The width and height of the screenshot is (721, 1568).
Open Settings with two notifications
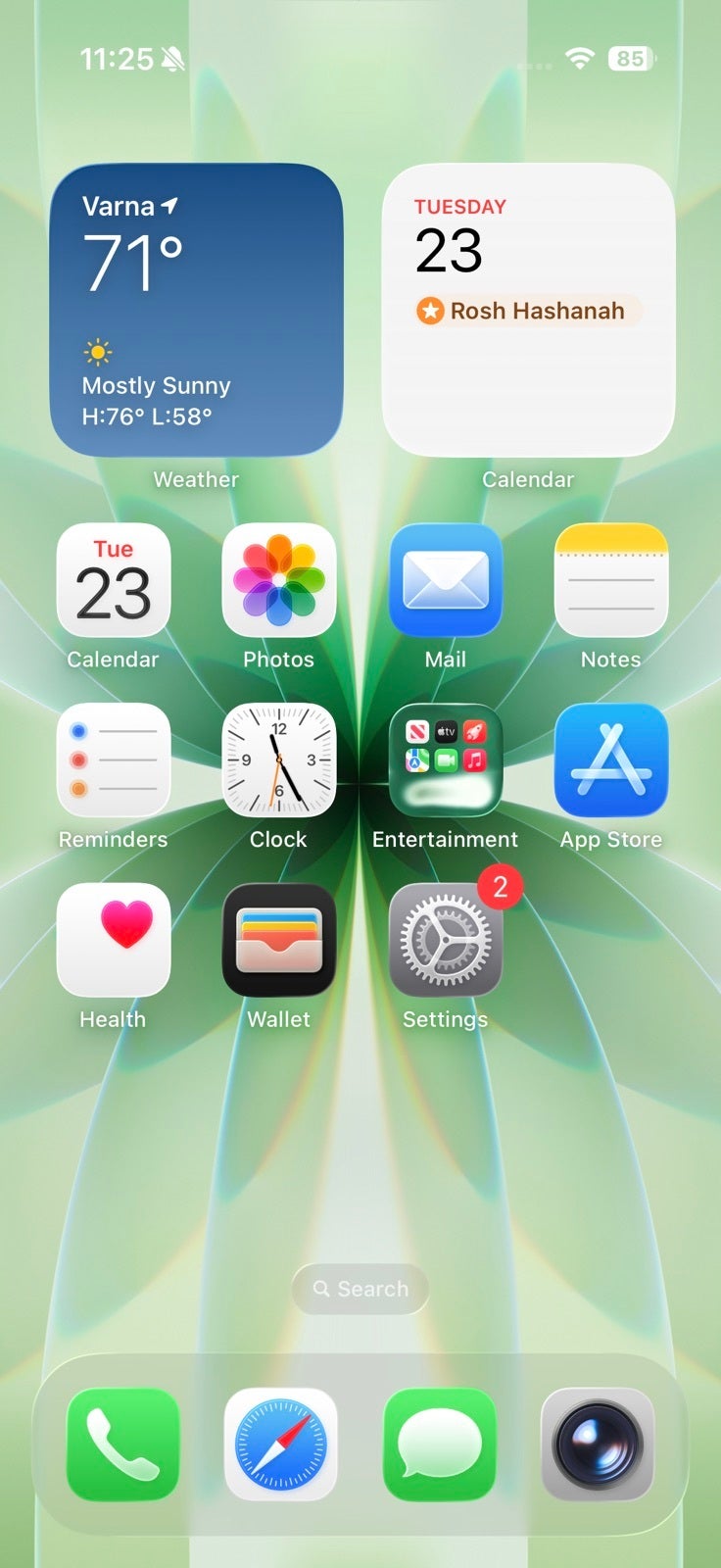click(x=446, y=940)
